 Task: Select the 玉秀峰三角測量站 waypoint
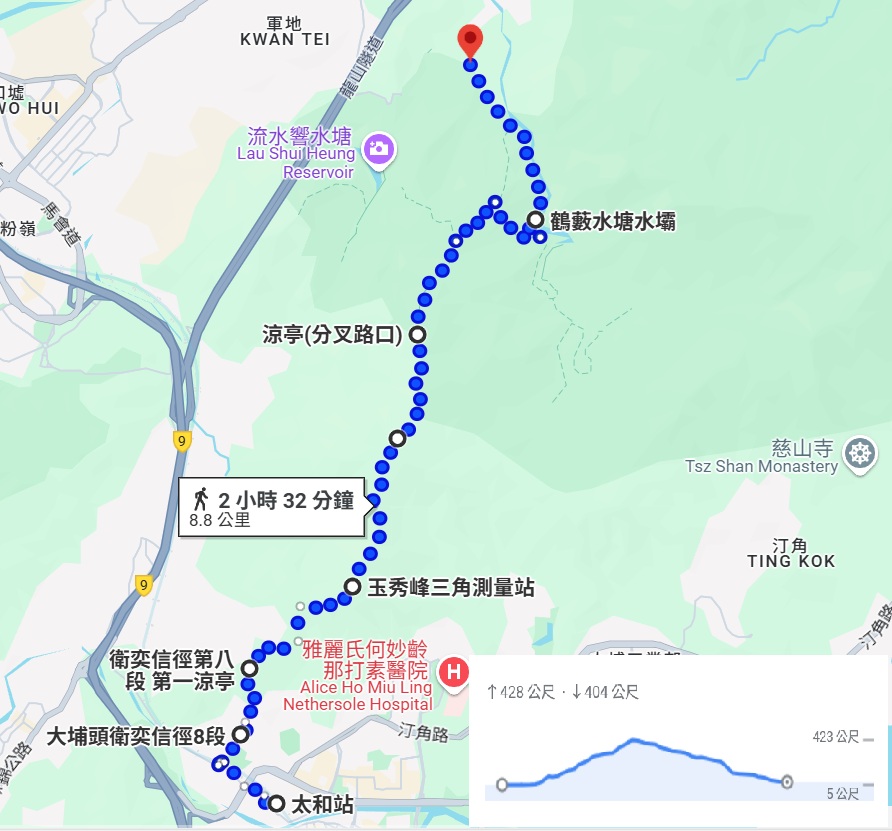click(x=352, y=587)
